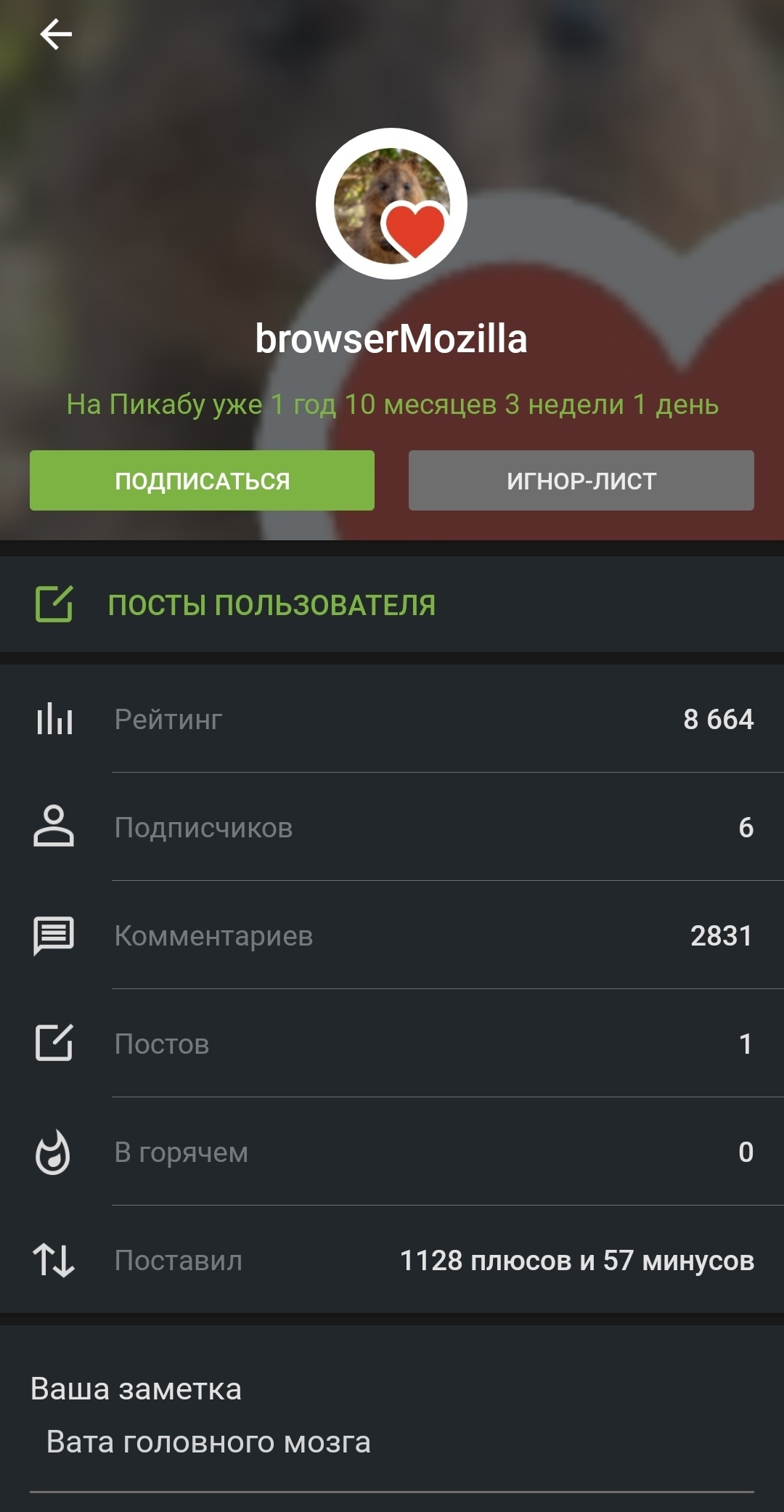Viewport: 784px width, 1512px height.
Task: Subscribe with the ПОДПИСАТЬСЯ button
Action: tap(202, 481)
